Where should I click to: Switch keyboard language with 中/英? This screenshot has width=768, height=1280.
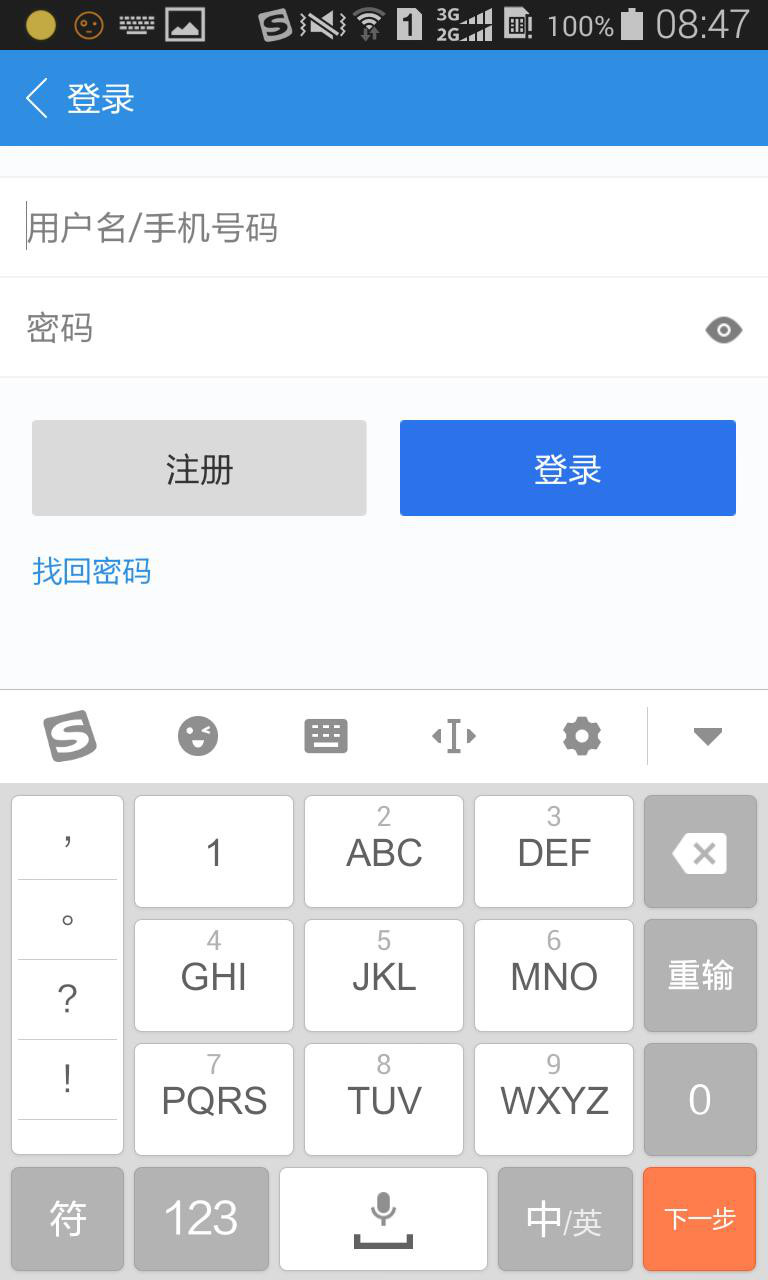pos(565,1218)
